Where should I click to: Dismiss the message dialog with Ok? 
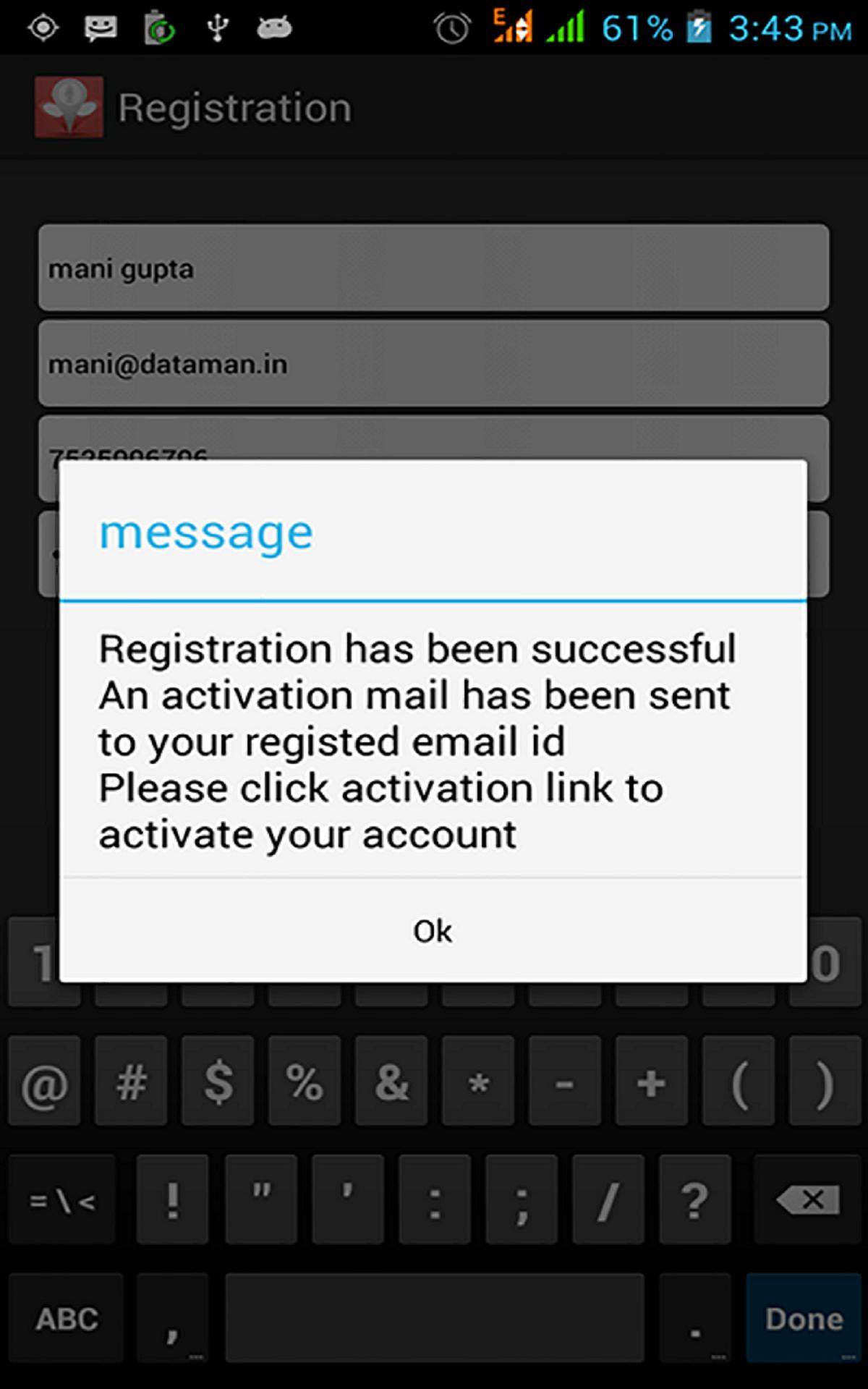coord(433,930)
